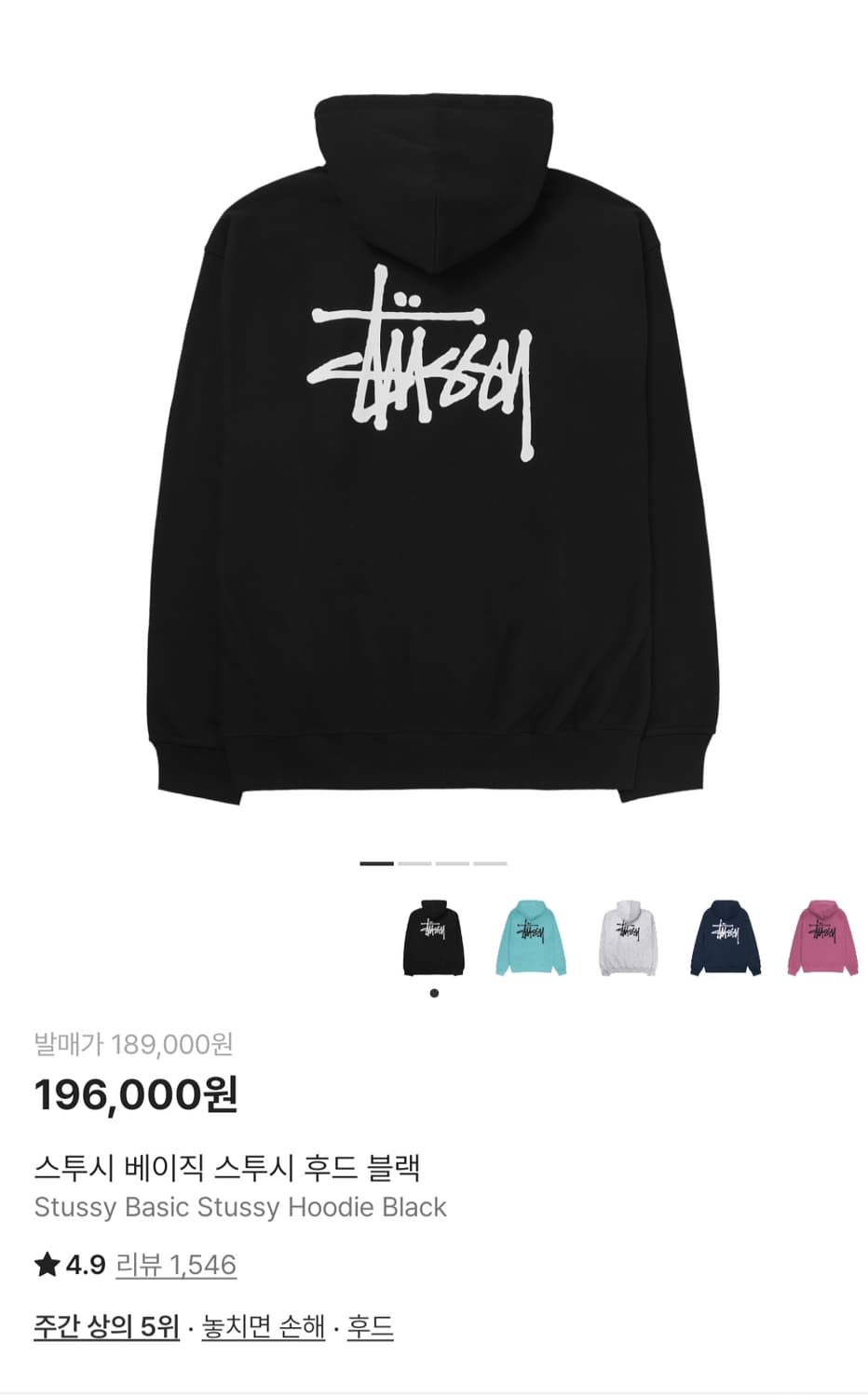
Task: Click the first carousel indicator bar
Action: 376,864
